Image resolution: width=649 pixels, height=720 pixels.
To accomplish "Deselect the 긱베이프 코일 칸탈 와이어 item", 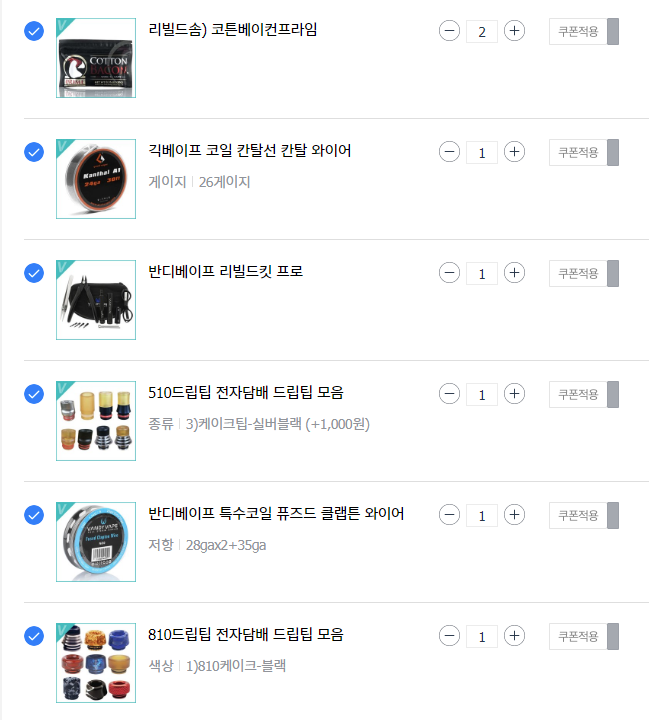I will pos(34,152).
